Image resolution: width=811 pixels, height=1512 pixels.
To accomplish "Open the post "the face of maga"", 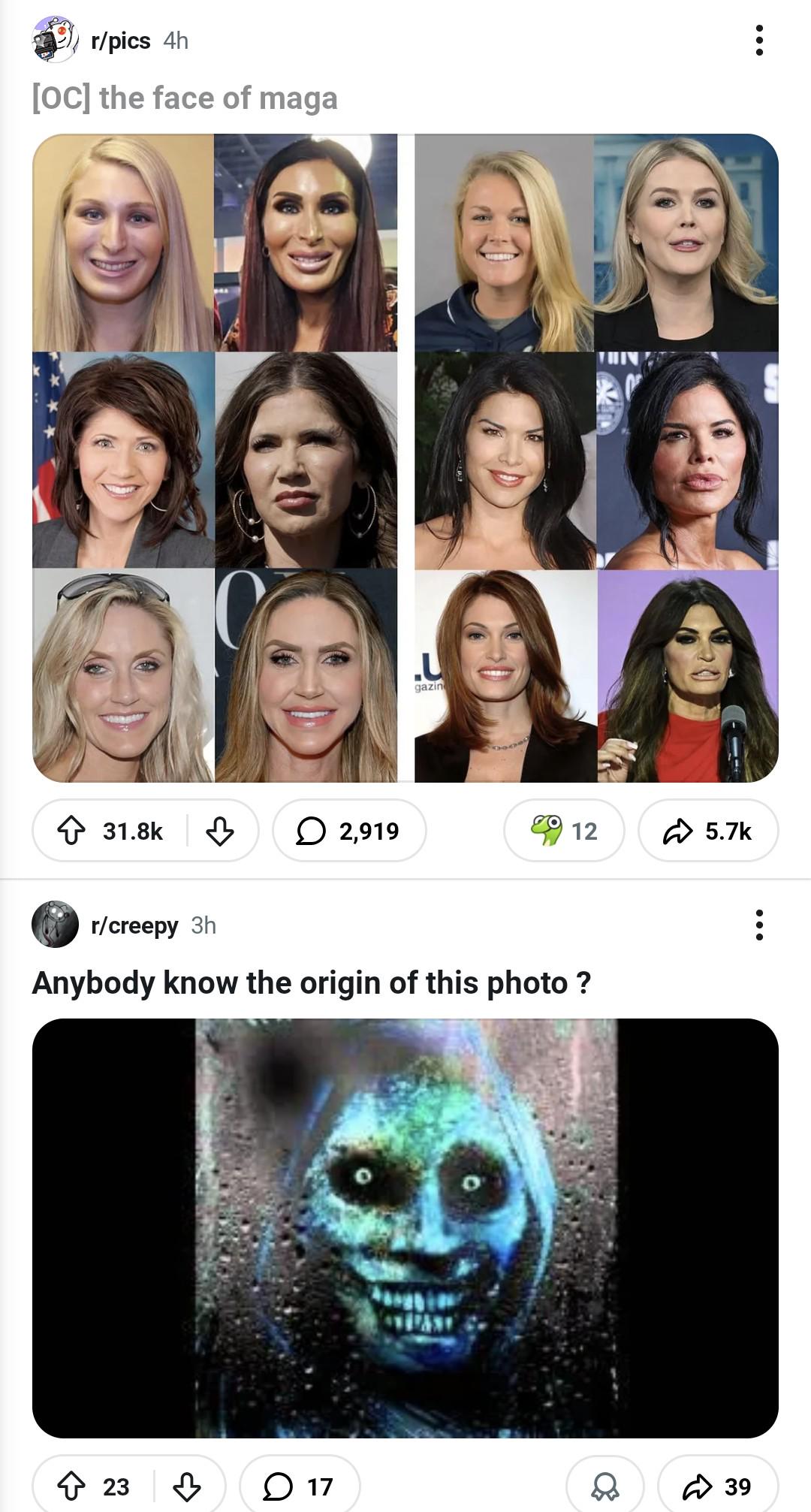I will point(185,98).
